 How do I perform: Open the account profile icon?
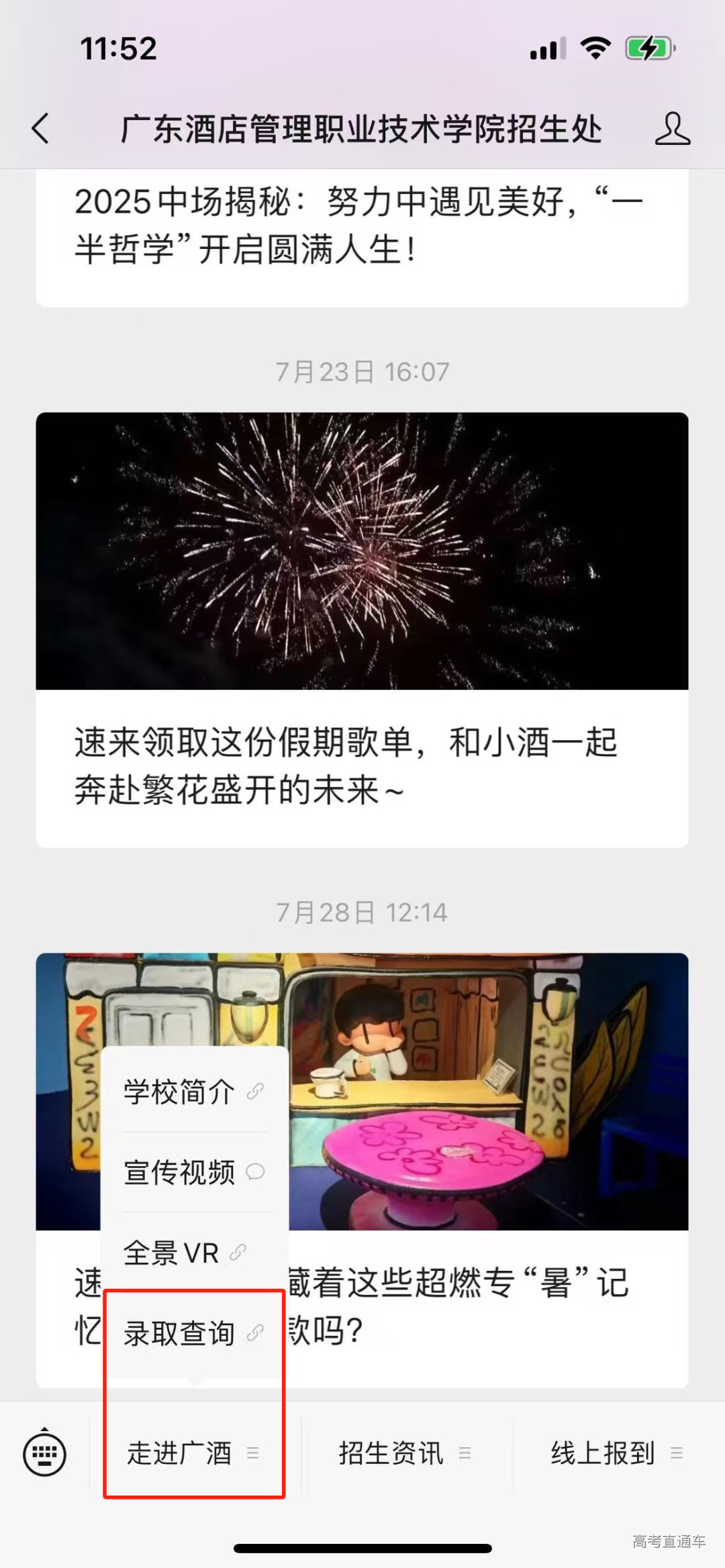tap(672, 129)
